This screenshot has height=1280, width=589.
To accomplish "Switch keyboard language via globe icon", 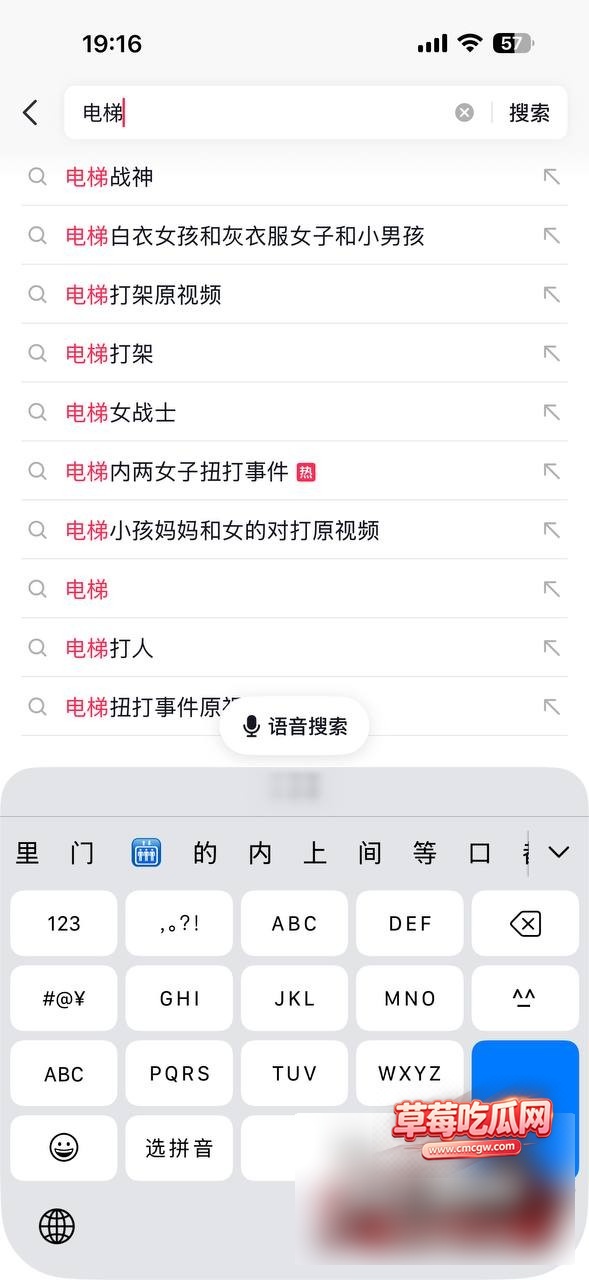I will pyautogui.click(x=56, y=1225).
